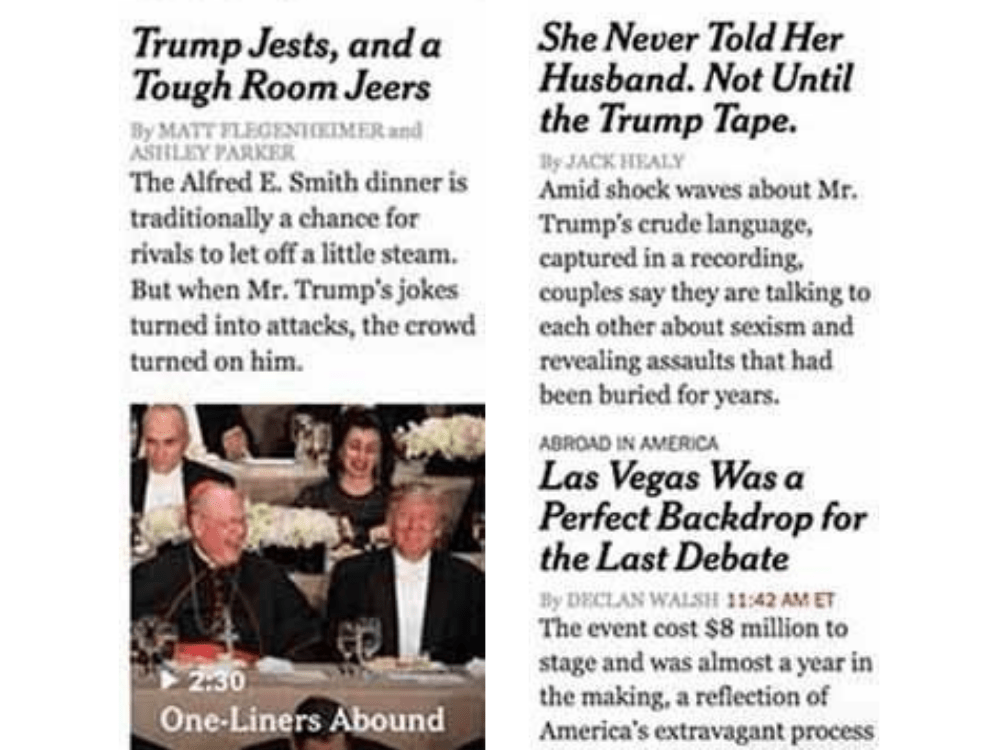Read "She Never Told Her Husband" story

pos(690,79)
